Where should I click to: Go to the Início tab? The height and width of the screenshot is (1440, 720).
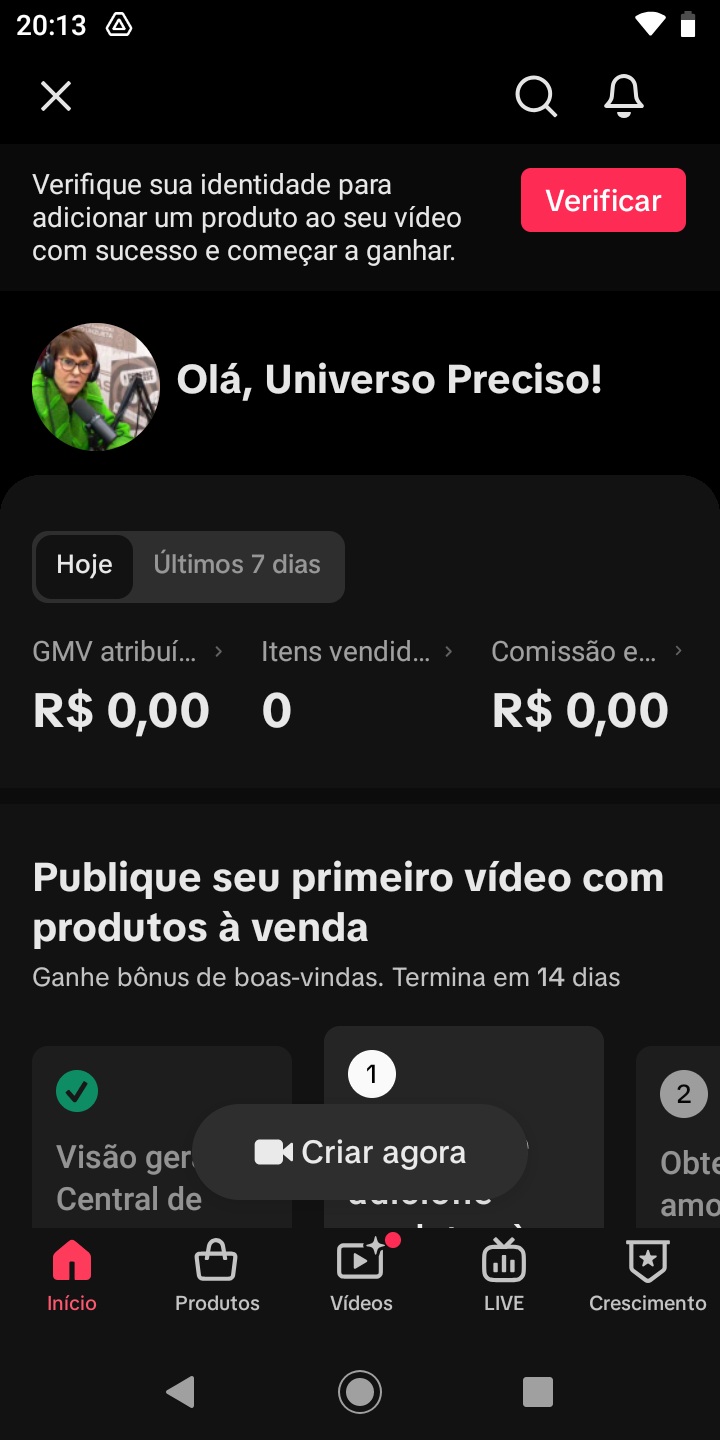(72, 1275)
